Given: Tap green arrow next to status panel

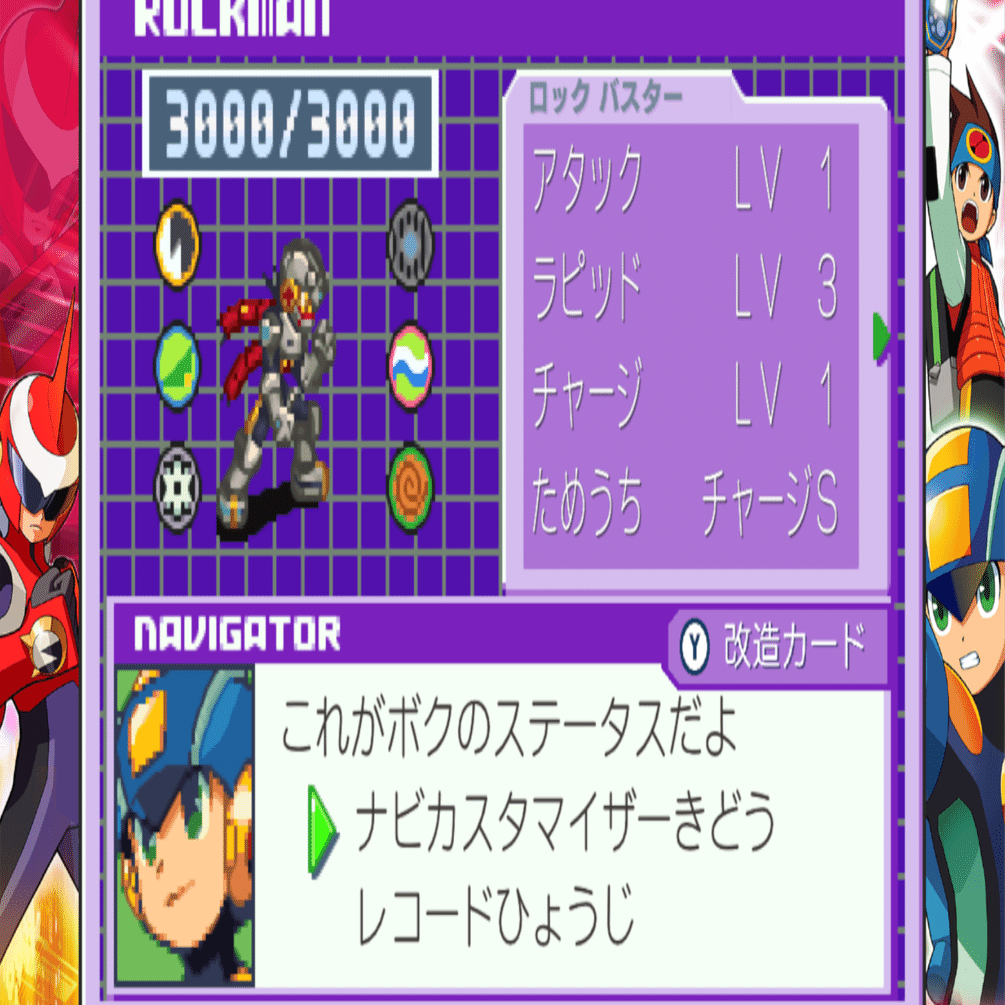Looking at the screenshot, I should (x=881, y=337).
